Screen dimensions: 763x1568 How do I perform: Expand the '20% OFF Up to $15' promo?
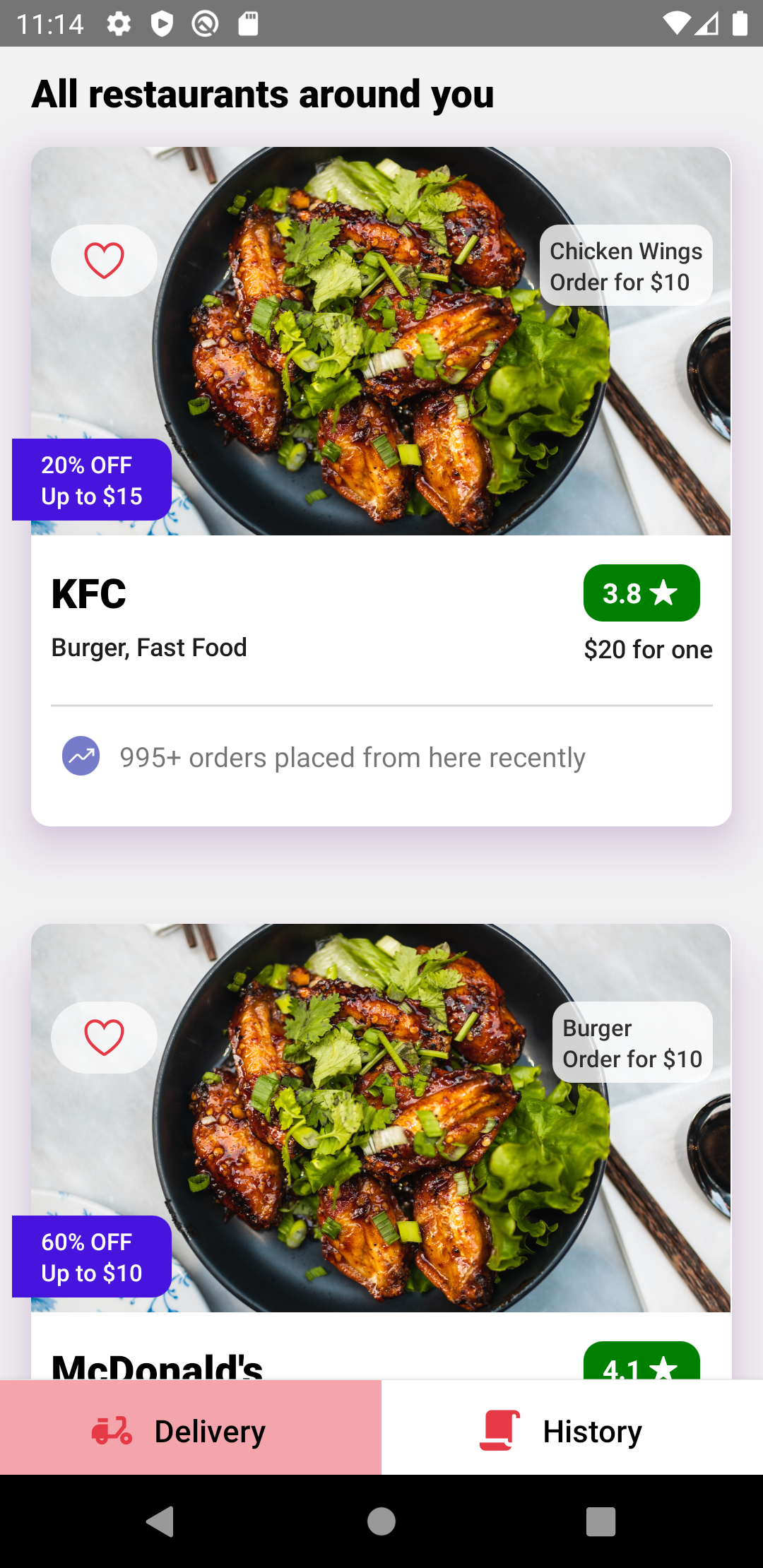pos(91,480)
